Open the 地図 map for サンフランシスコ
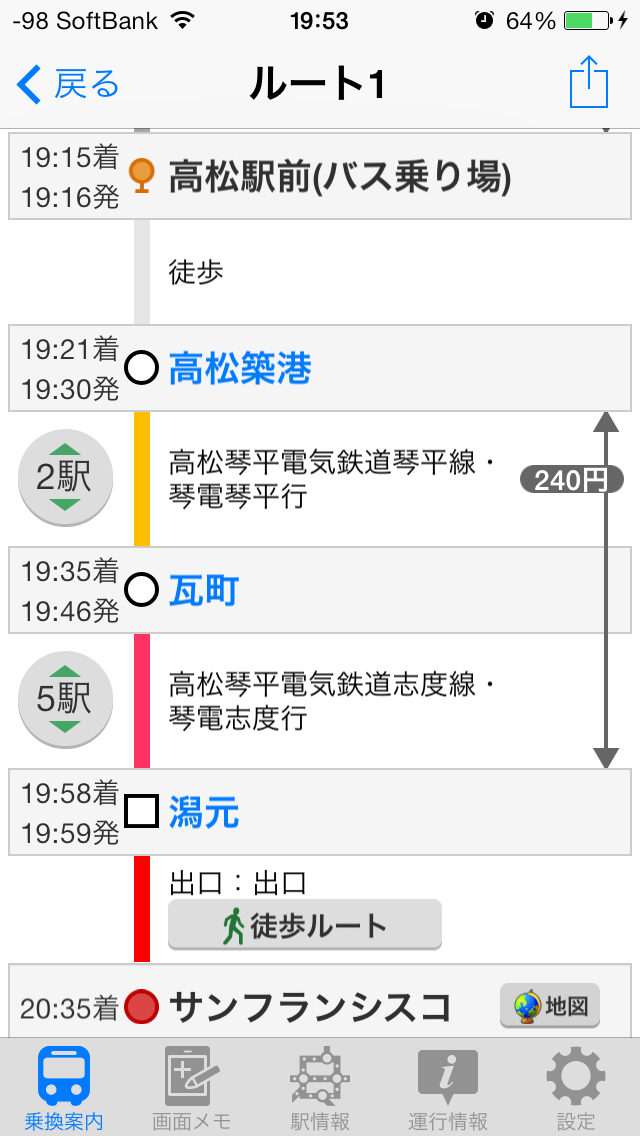The width and height of the screenshot is (640, 1136). coord(550,1006)
